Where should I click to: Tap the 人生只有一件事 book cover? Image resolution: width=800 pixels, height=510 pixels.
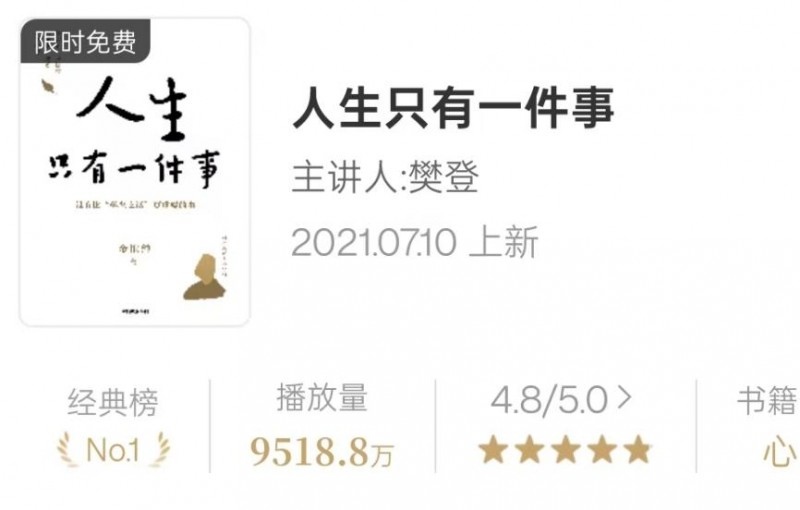point(135,172)
